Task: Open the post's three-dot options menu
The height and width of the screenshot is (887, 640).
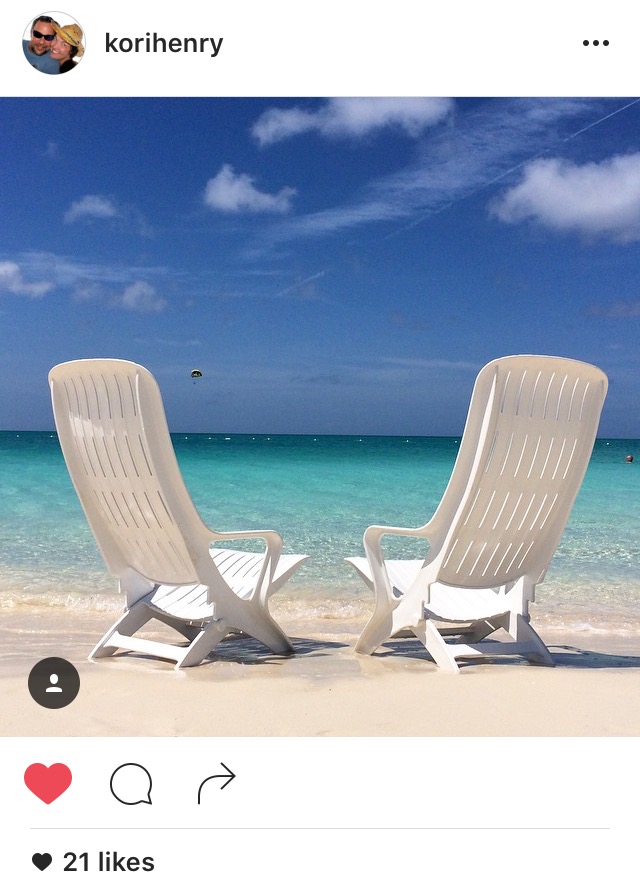Action: point(595,43)
